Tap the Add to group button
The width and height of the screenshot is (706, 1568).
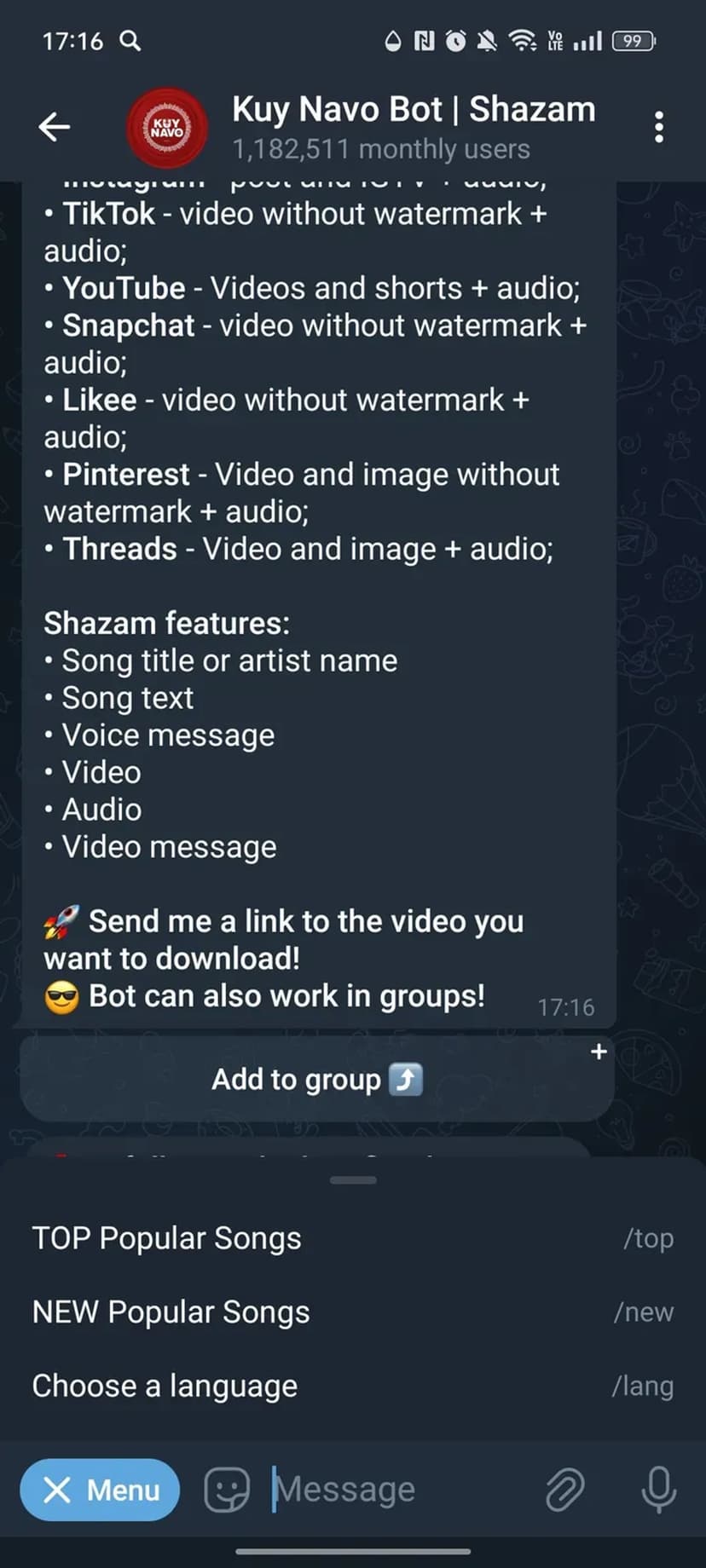[317, 1079]
